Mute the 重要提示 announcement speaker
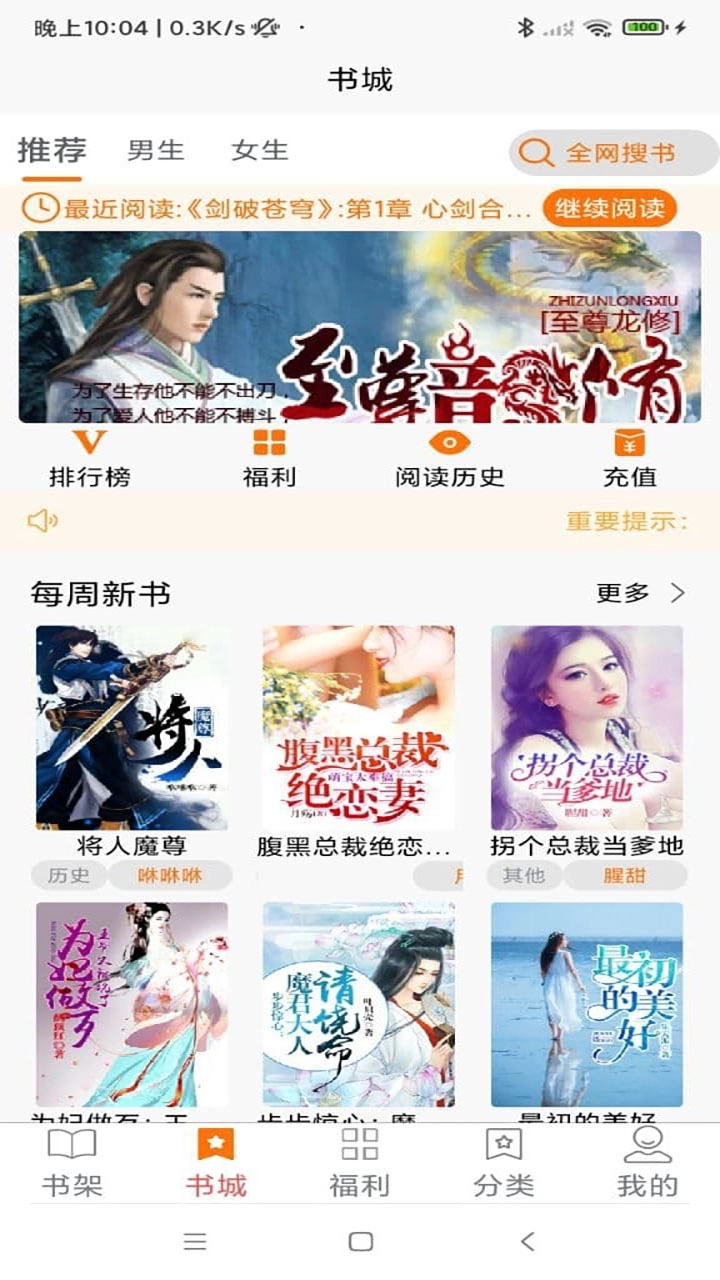Image resolution: width=720 pixels, height=1280 pixels. [42, 520]
